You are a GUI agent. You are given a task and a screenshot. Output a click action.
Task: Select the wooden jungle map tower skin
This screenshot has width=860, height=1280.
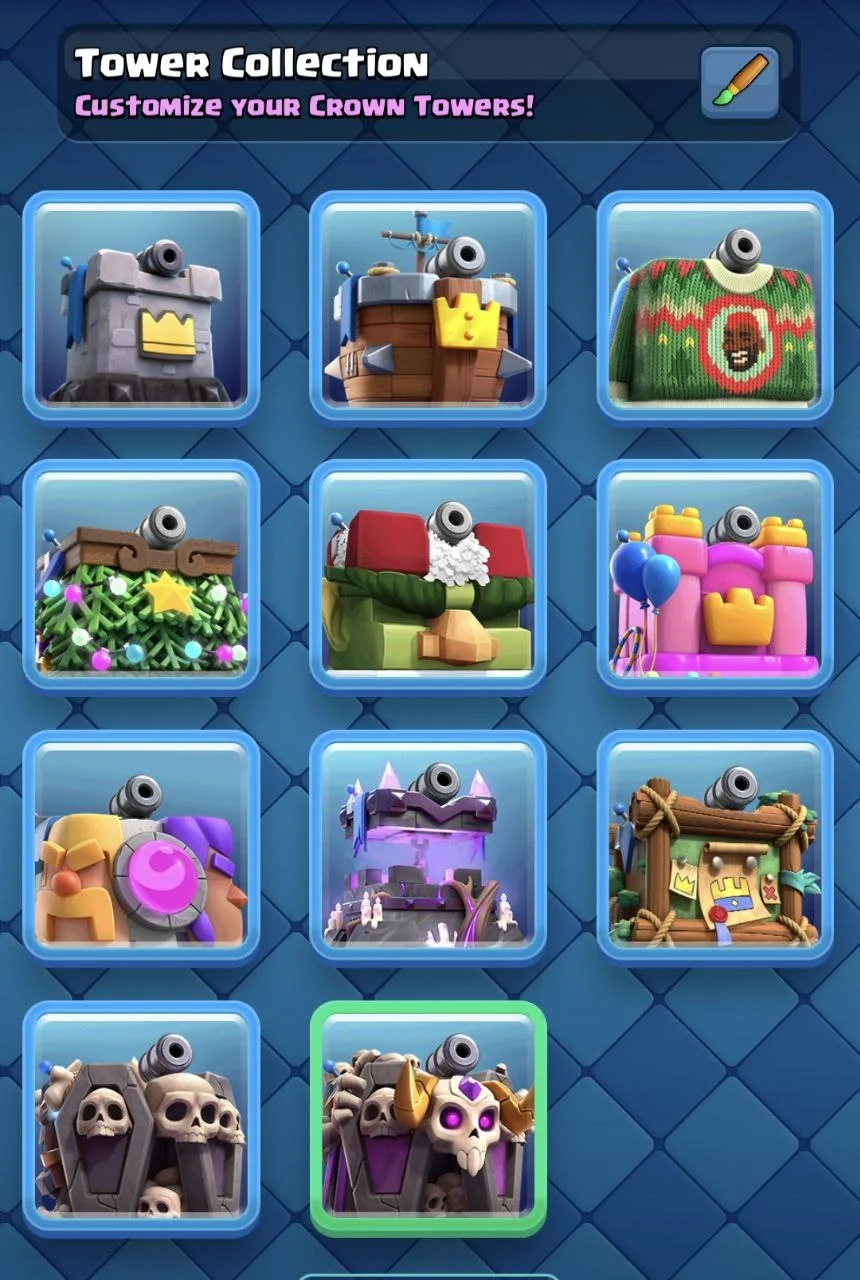715,846
